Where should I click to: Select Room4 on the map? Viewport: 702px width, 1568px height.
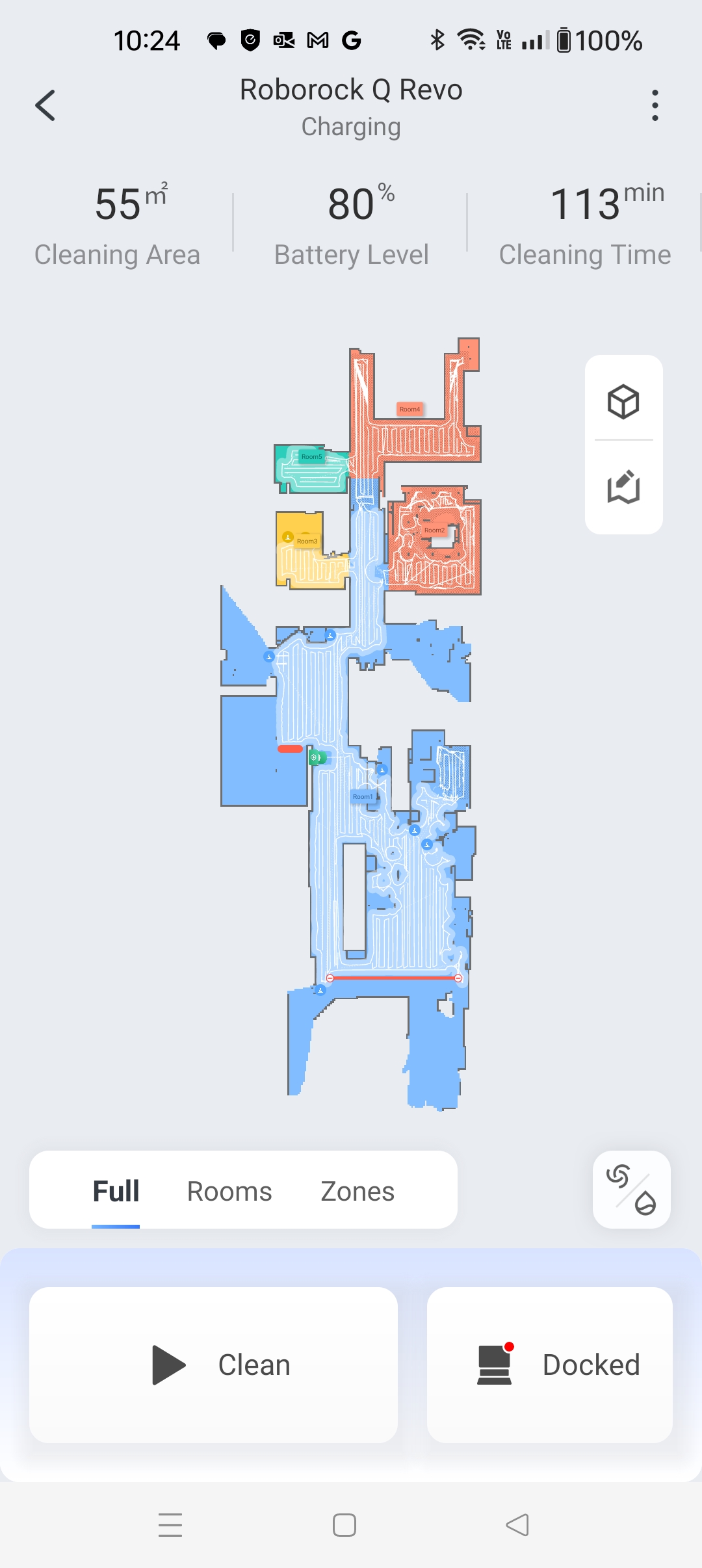[410, 410]
